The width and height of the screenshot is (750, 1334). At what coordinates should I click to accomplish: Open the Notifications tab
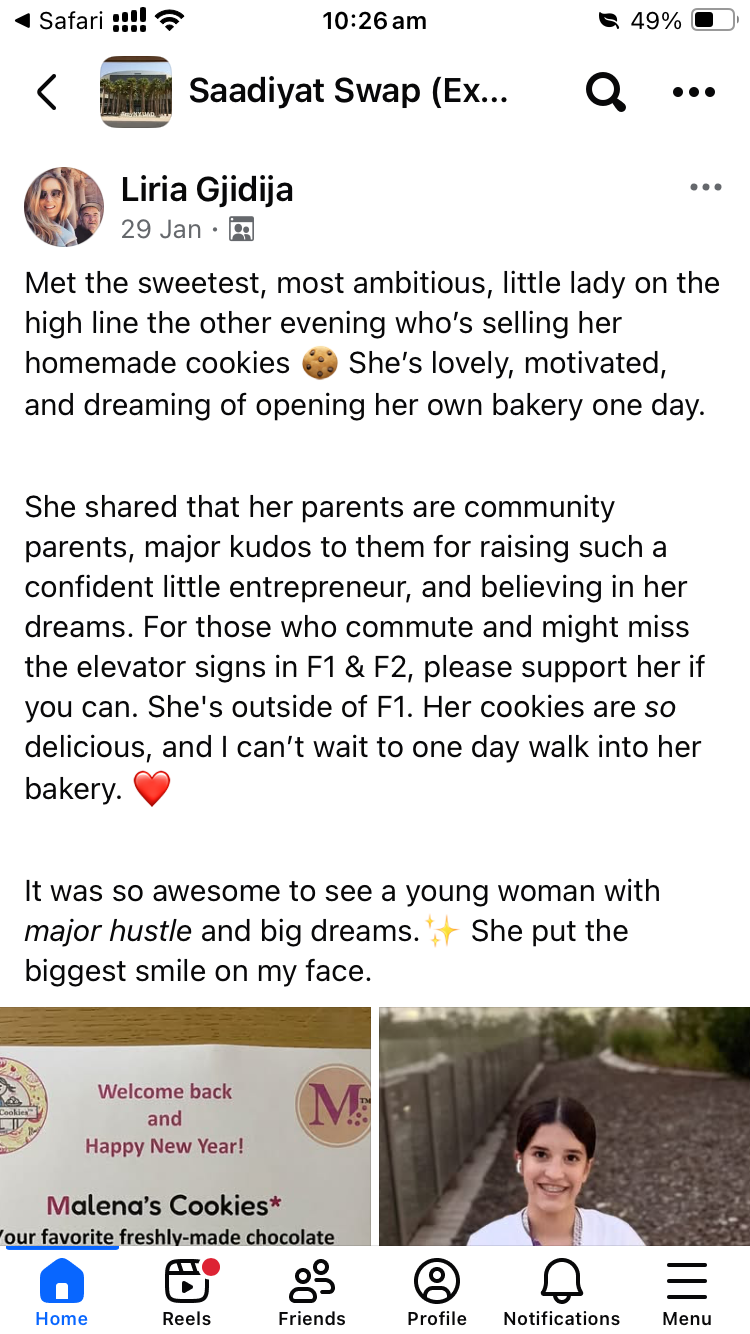[562, 1291]
